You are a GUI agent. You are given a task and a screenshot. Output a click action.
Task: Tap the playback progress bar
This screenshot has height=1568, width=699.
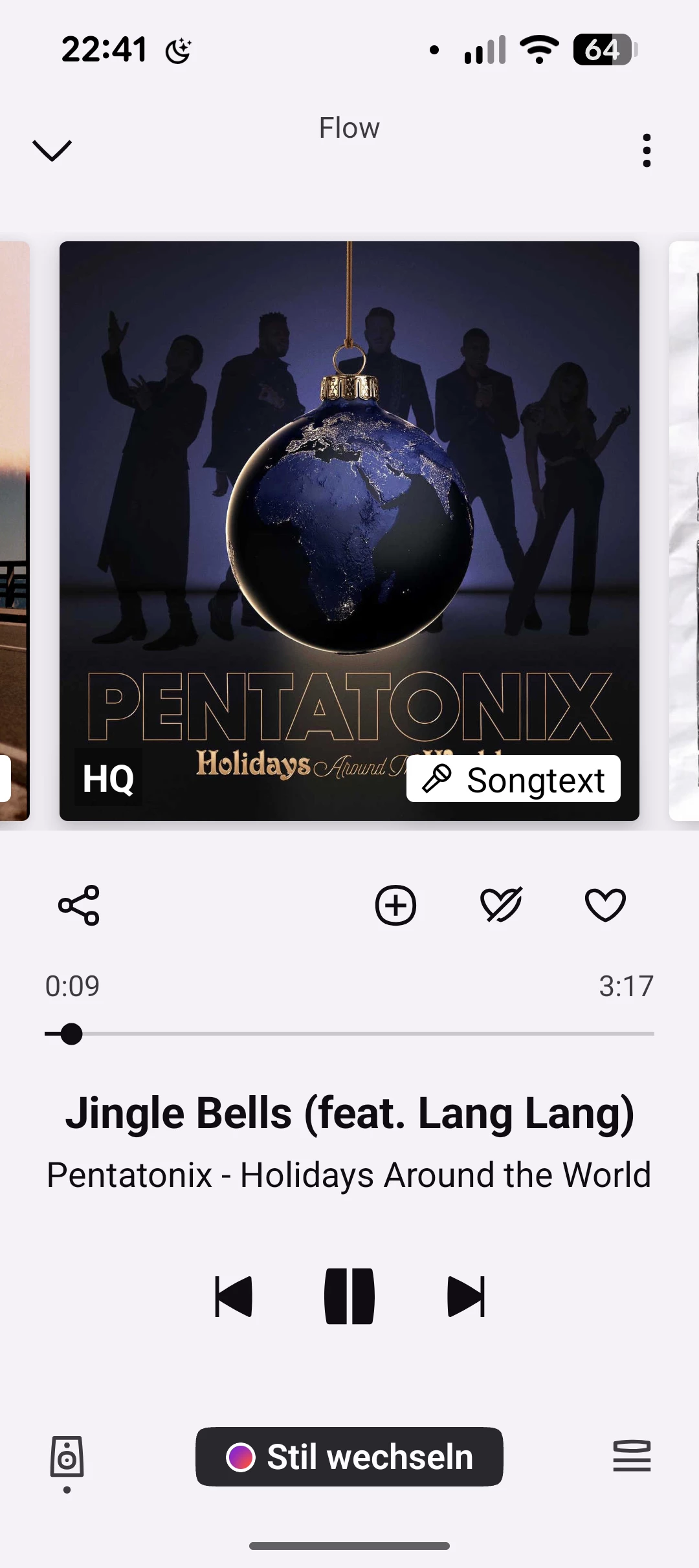349,1034
